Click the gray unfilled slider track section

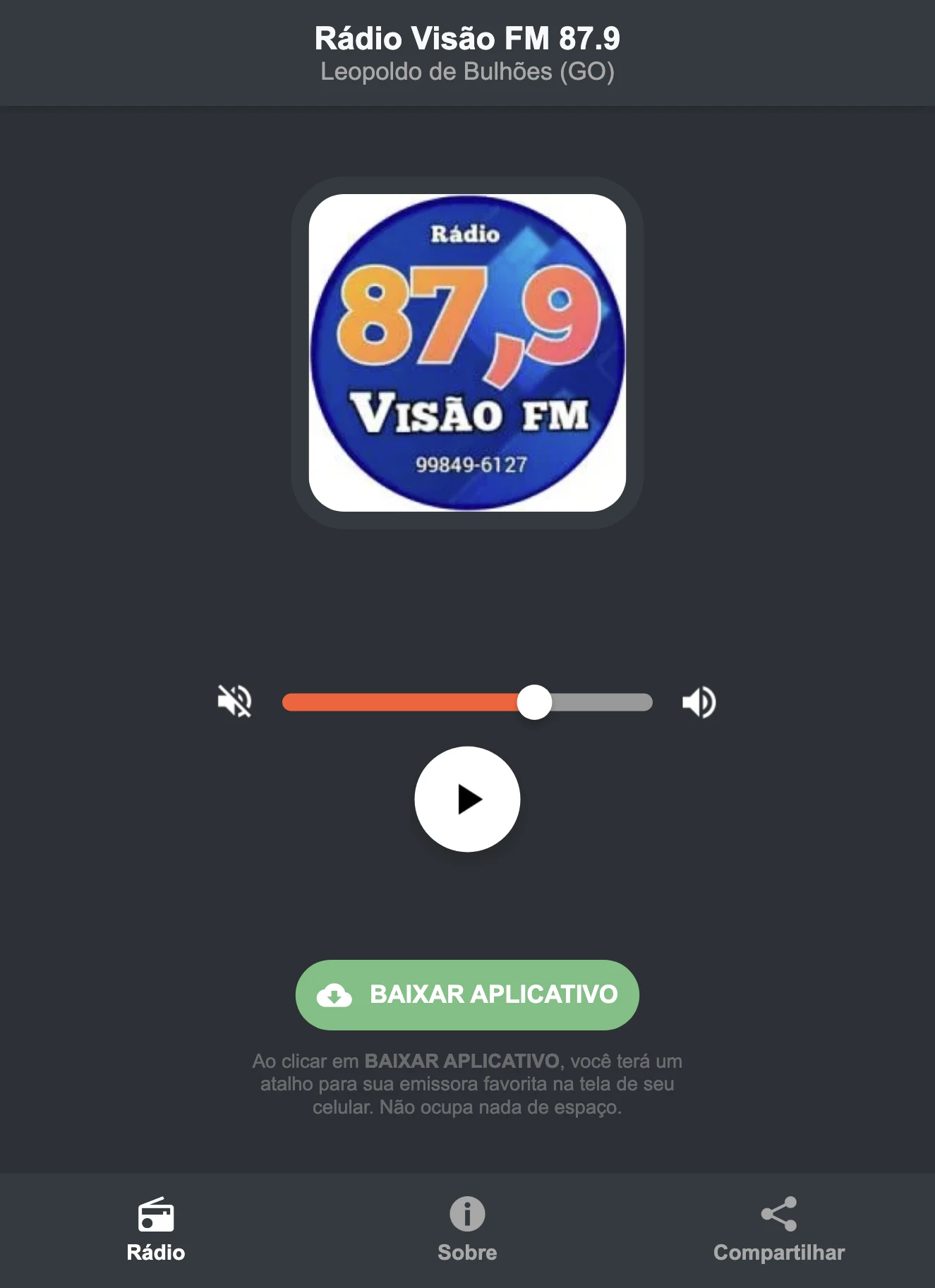[603, 700]
